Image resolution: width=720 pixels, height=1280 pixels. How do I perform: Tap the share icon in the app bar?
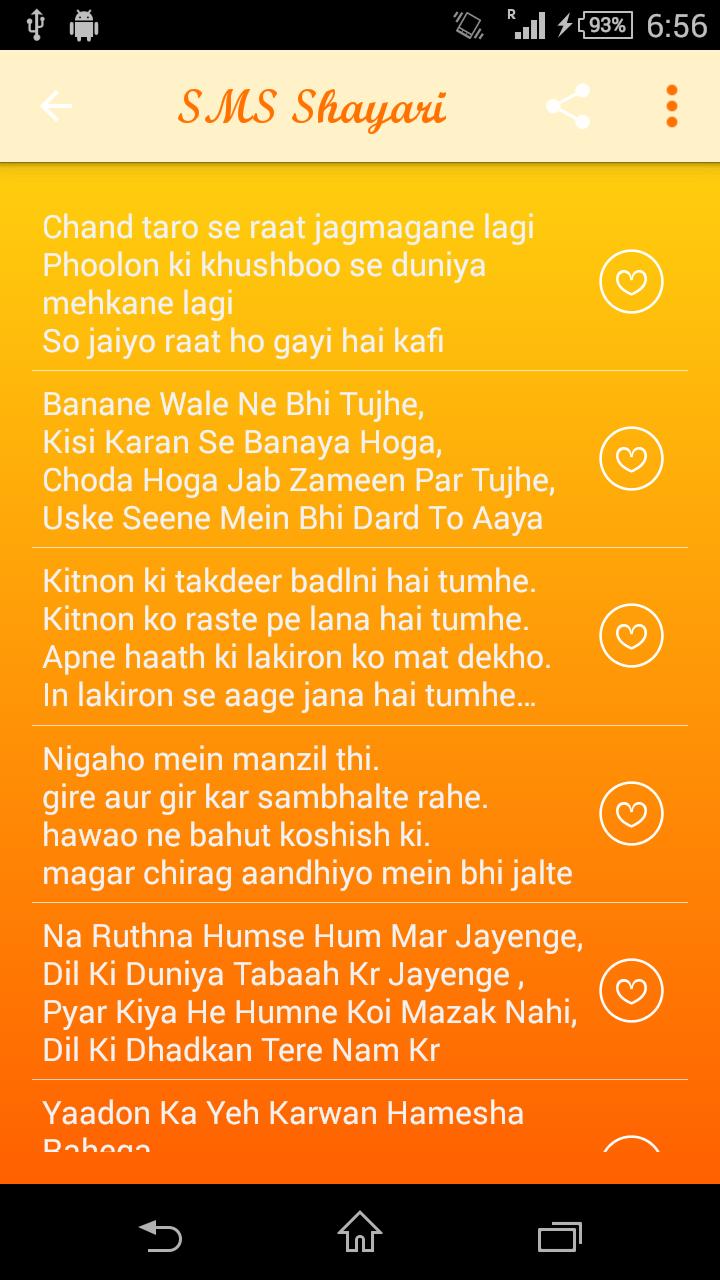click(x=568, y=105)
